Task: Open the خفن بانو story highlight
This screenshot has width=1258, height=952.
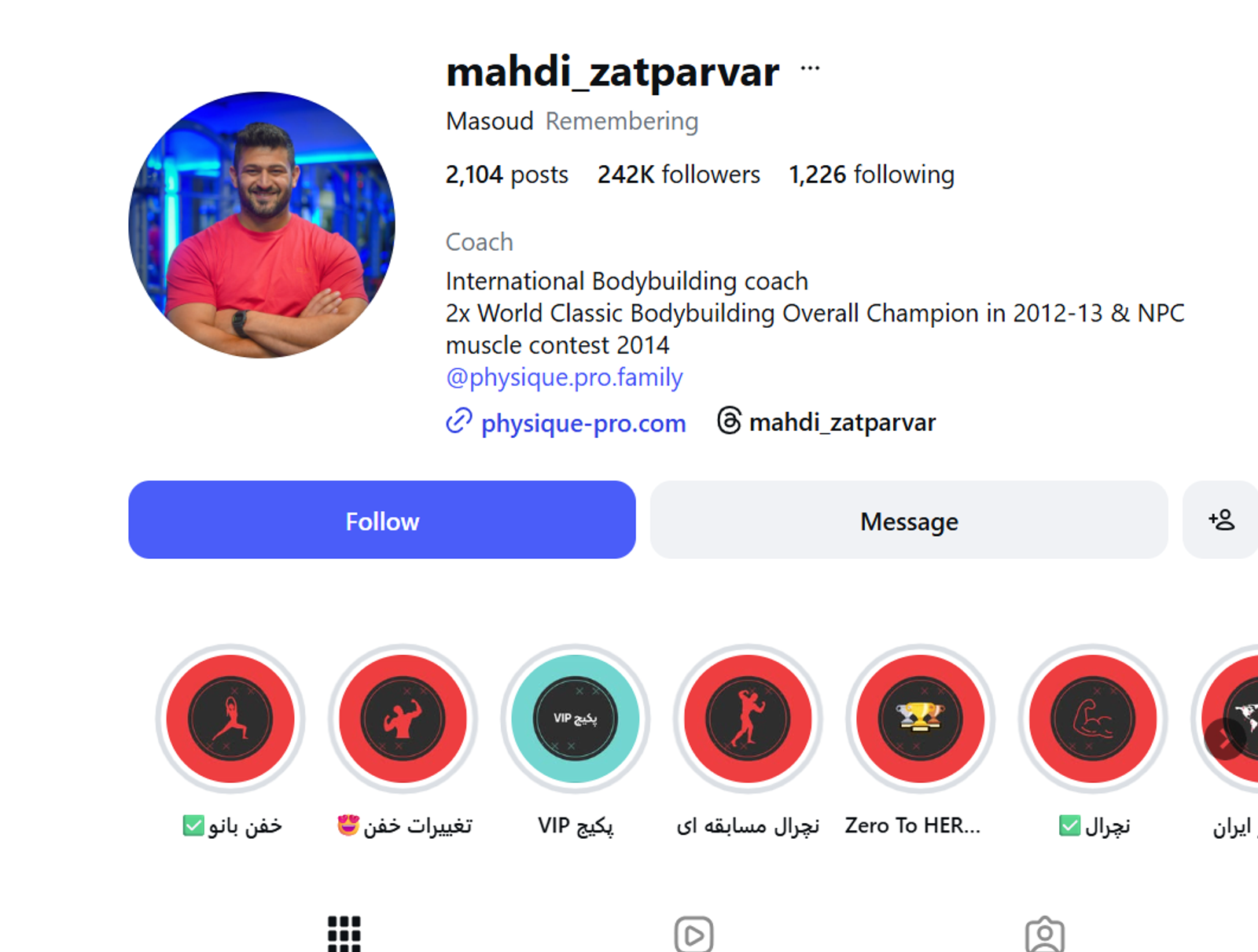Action: pos(230,719)
